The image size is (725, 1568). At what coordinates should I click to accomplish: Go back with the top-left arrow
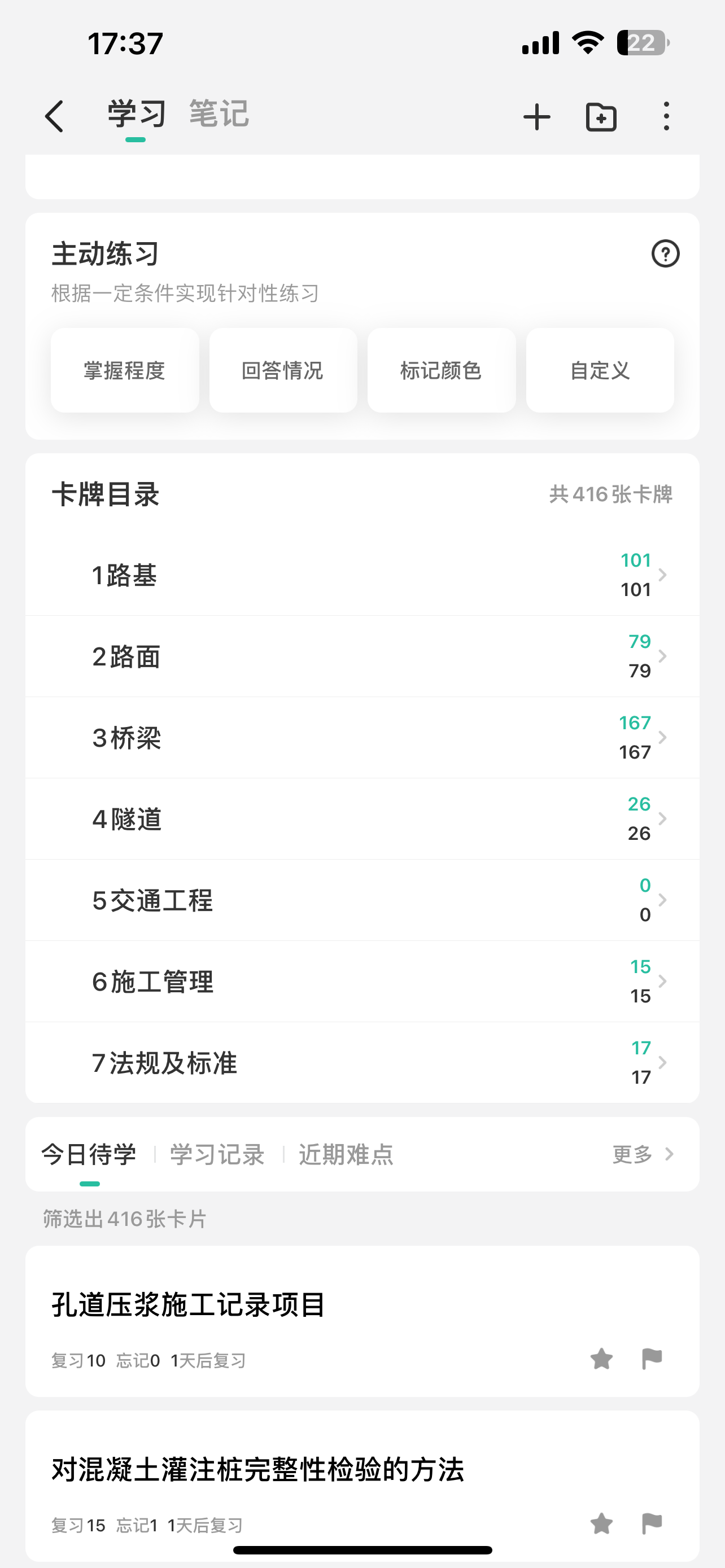coord(54,116)
